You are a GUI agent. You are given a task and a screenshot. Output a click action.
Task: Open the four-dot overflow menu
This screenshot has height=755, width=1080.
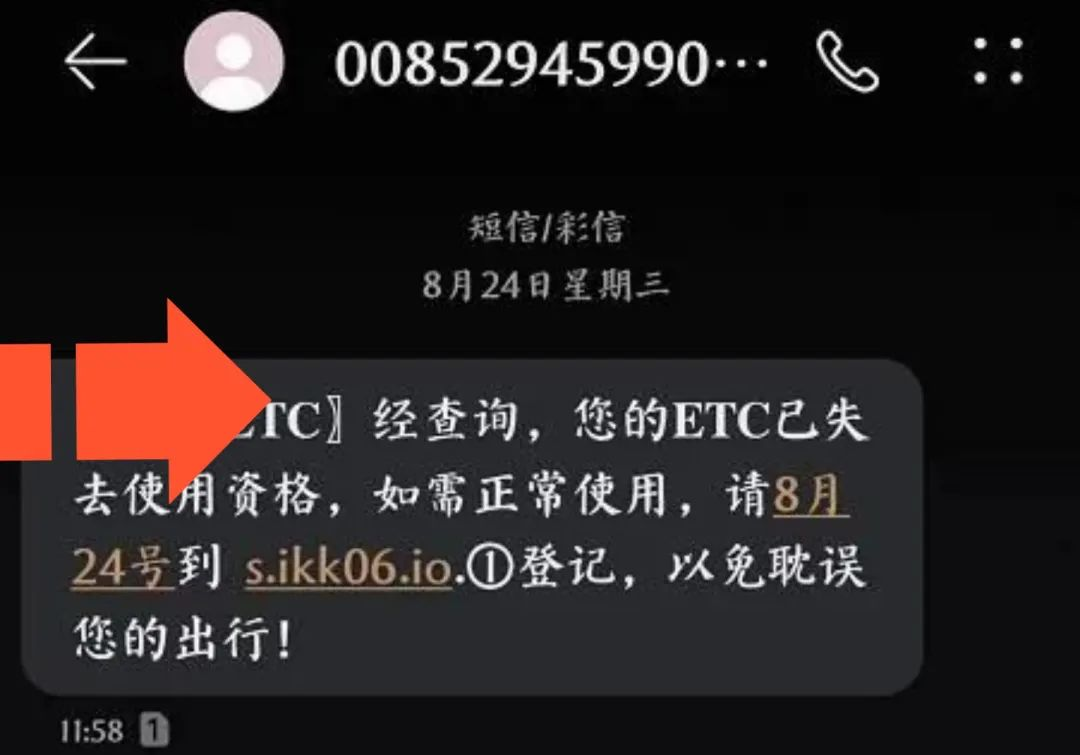997,62
